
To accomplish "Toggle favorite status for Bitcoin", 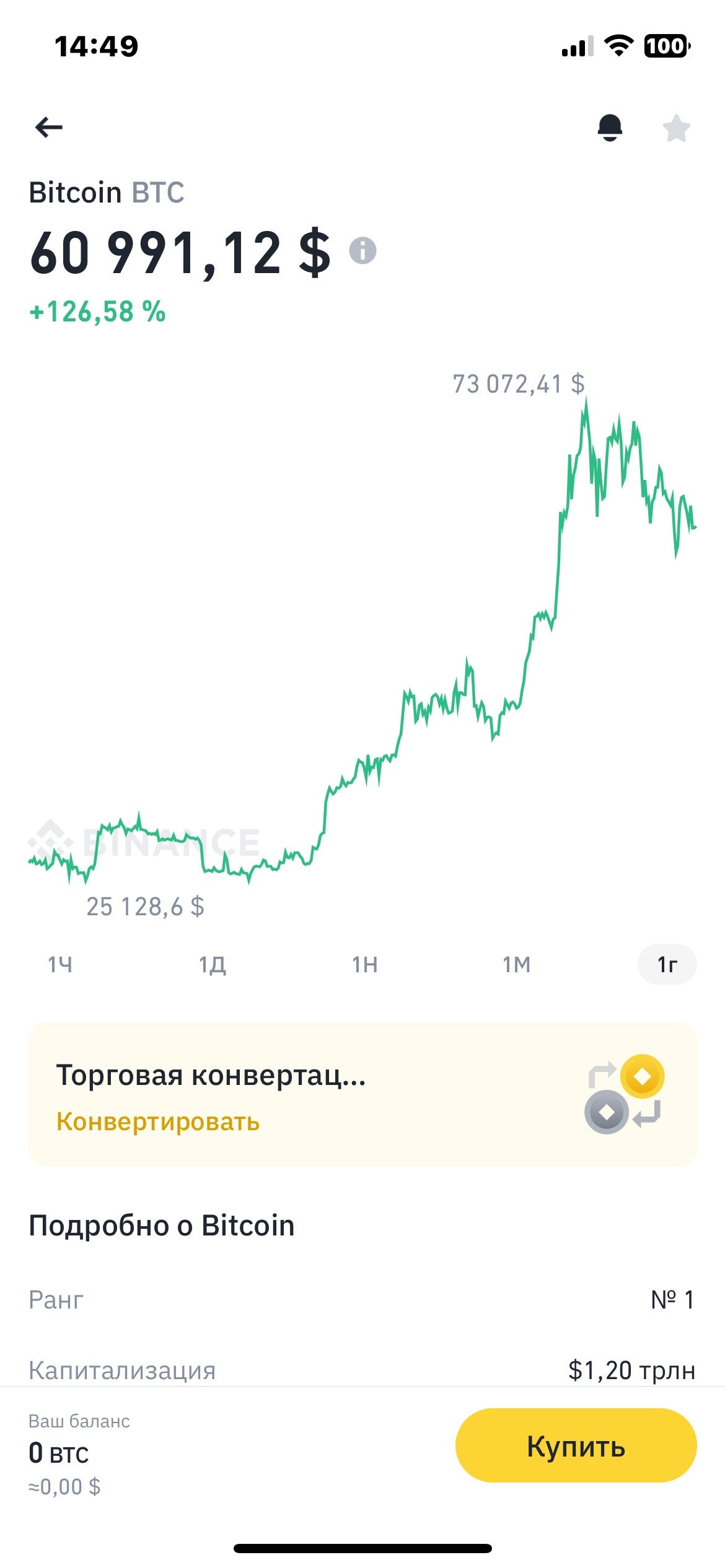I will click(677, 127).
